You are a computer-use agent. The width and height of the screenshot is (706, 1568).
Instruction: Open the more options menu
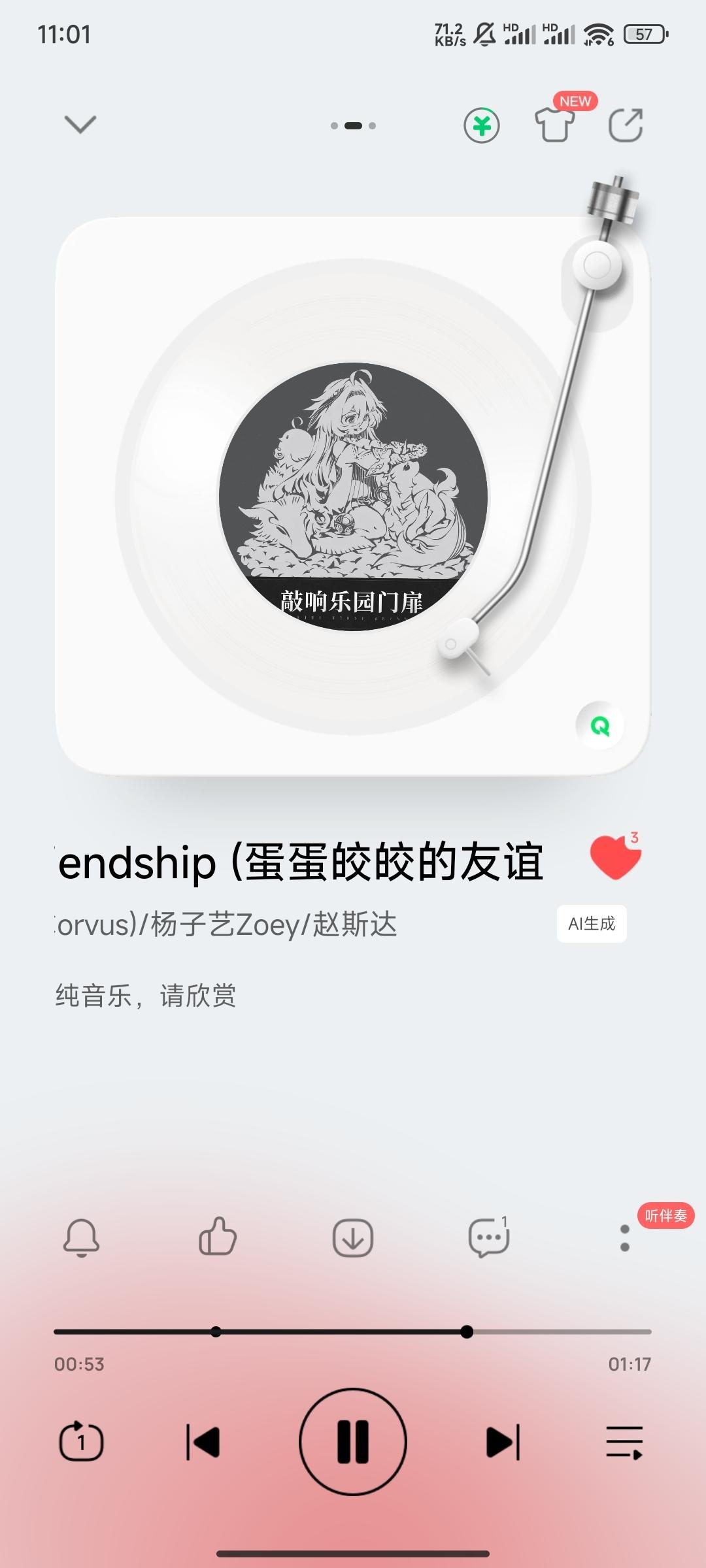click(x=625, y=1238)
